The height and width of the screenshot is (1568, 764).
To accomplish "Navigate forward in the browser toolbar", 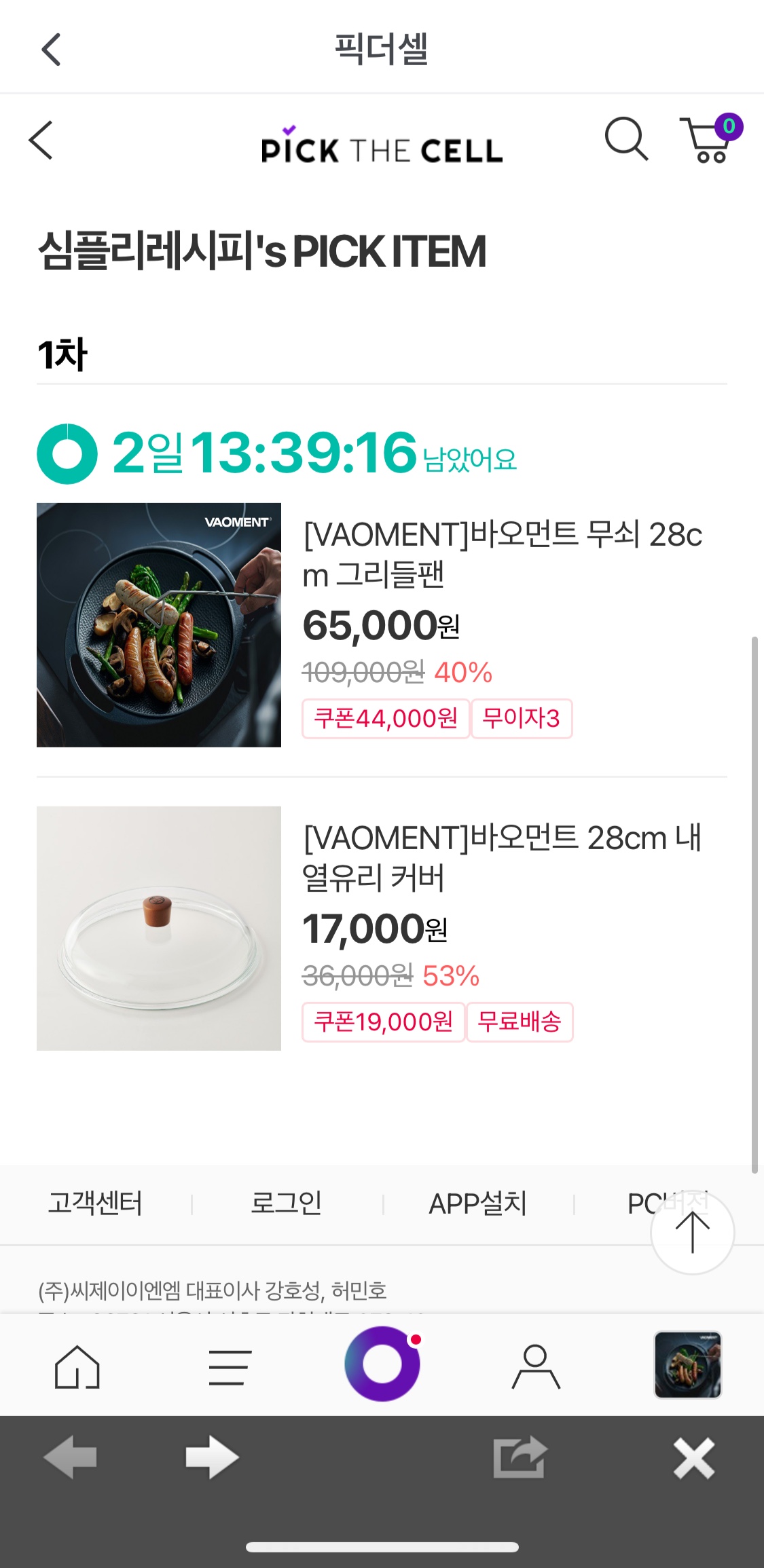I will 212,1457.
